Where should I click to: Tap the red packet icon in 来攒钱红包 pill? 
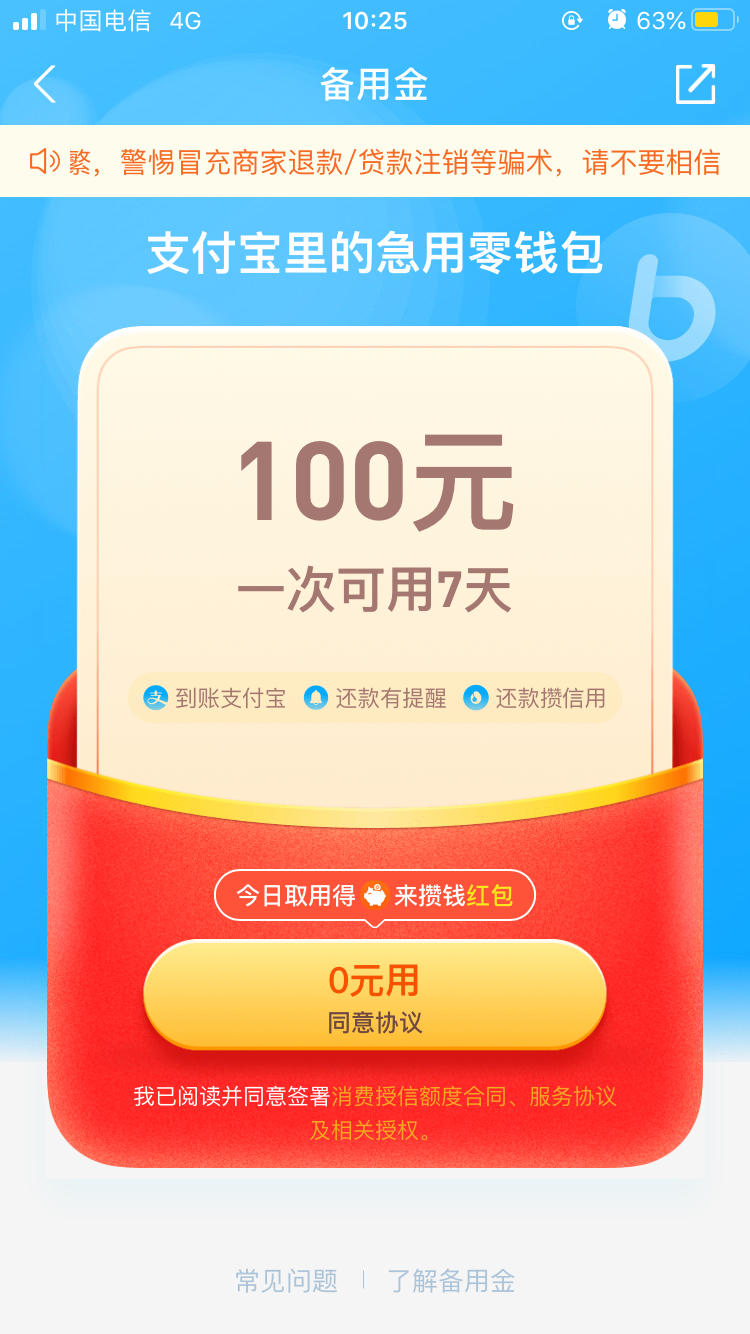(x=374, y=895)
